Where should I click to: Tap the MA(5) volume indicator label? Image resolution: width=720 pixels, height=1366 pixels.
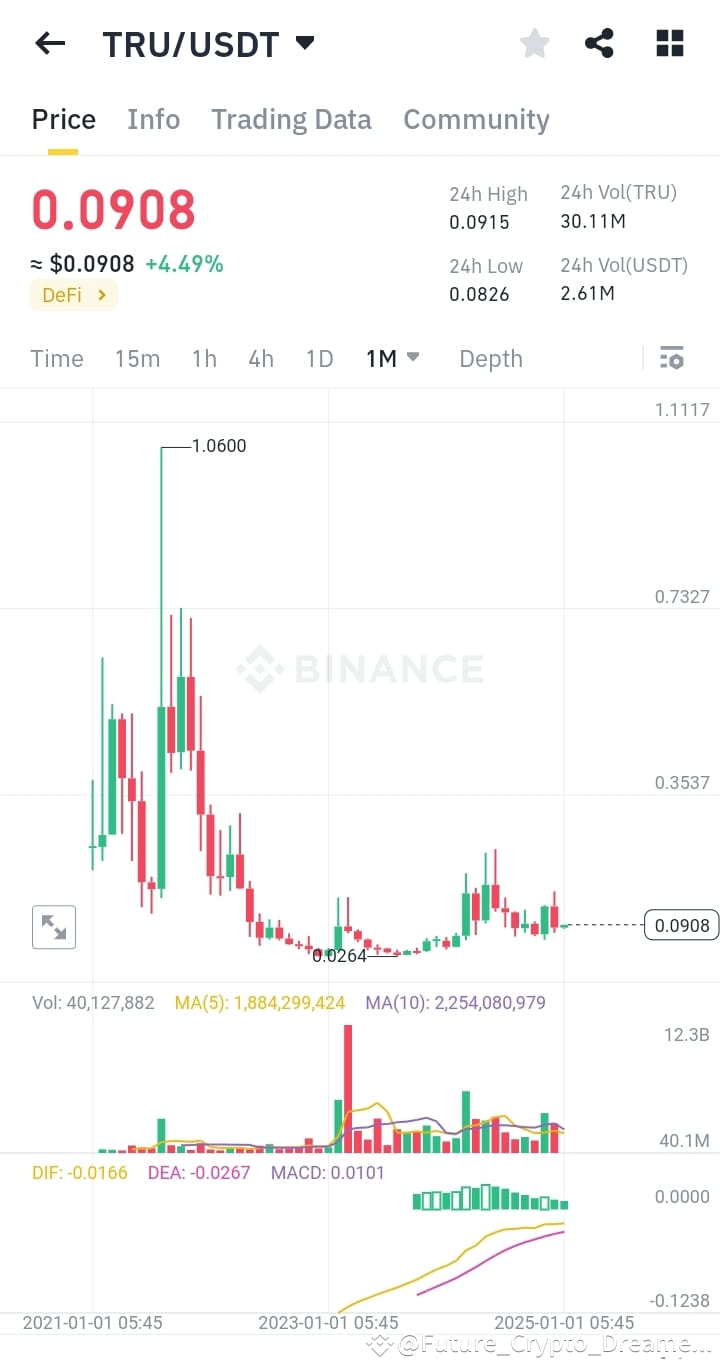pos(259,1002)
